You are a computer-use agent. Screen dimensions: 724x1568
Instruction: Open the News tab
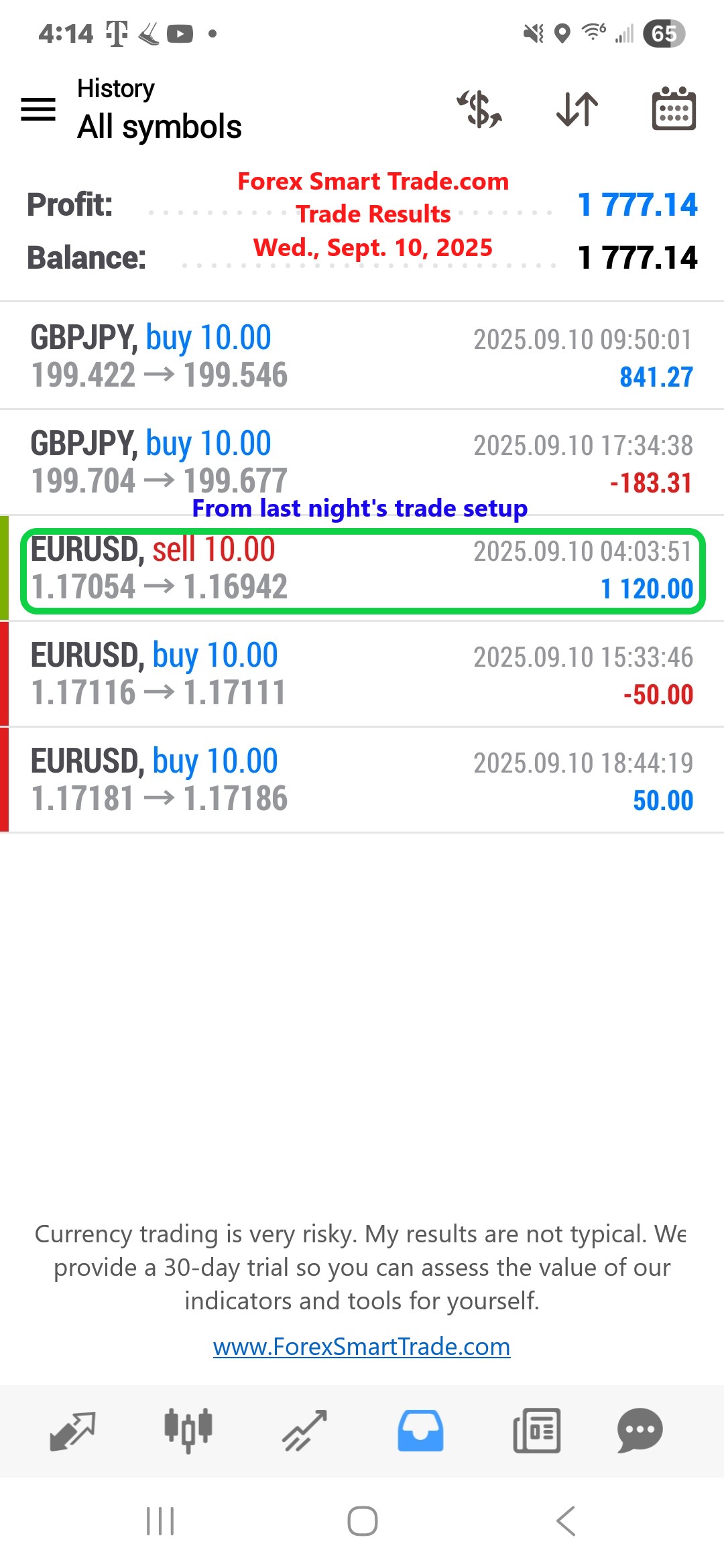[x=536, y=1431]
